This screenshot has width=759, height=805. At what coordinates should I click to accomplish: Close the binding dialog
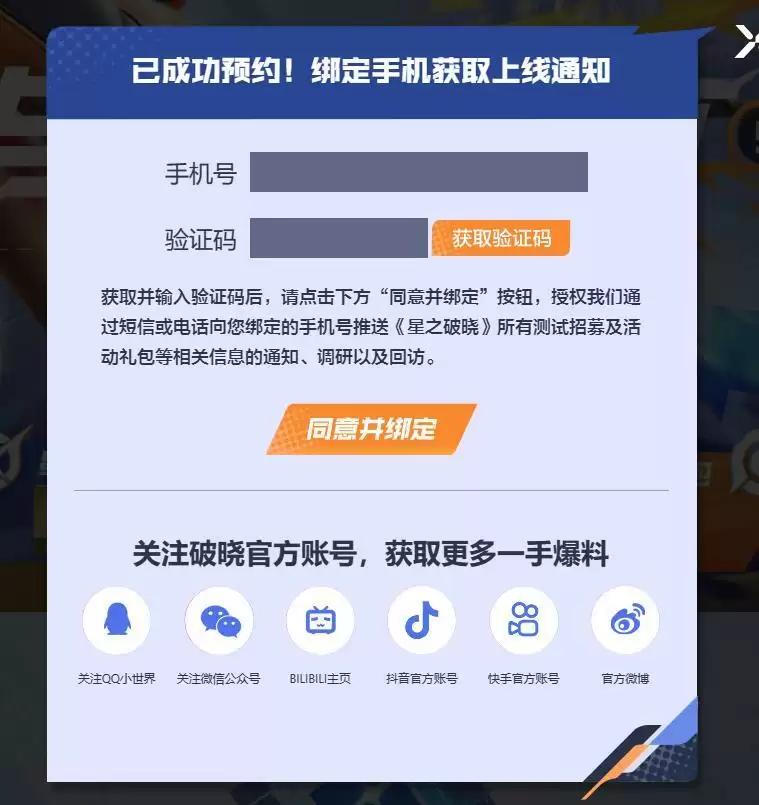(745, 41)
